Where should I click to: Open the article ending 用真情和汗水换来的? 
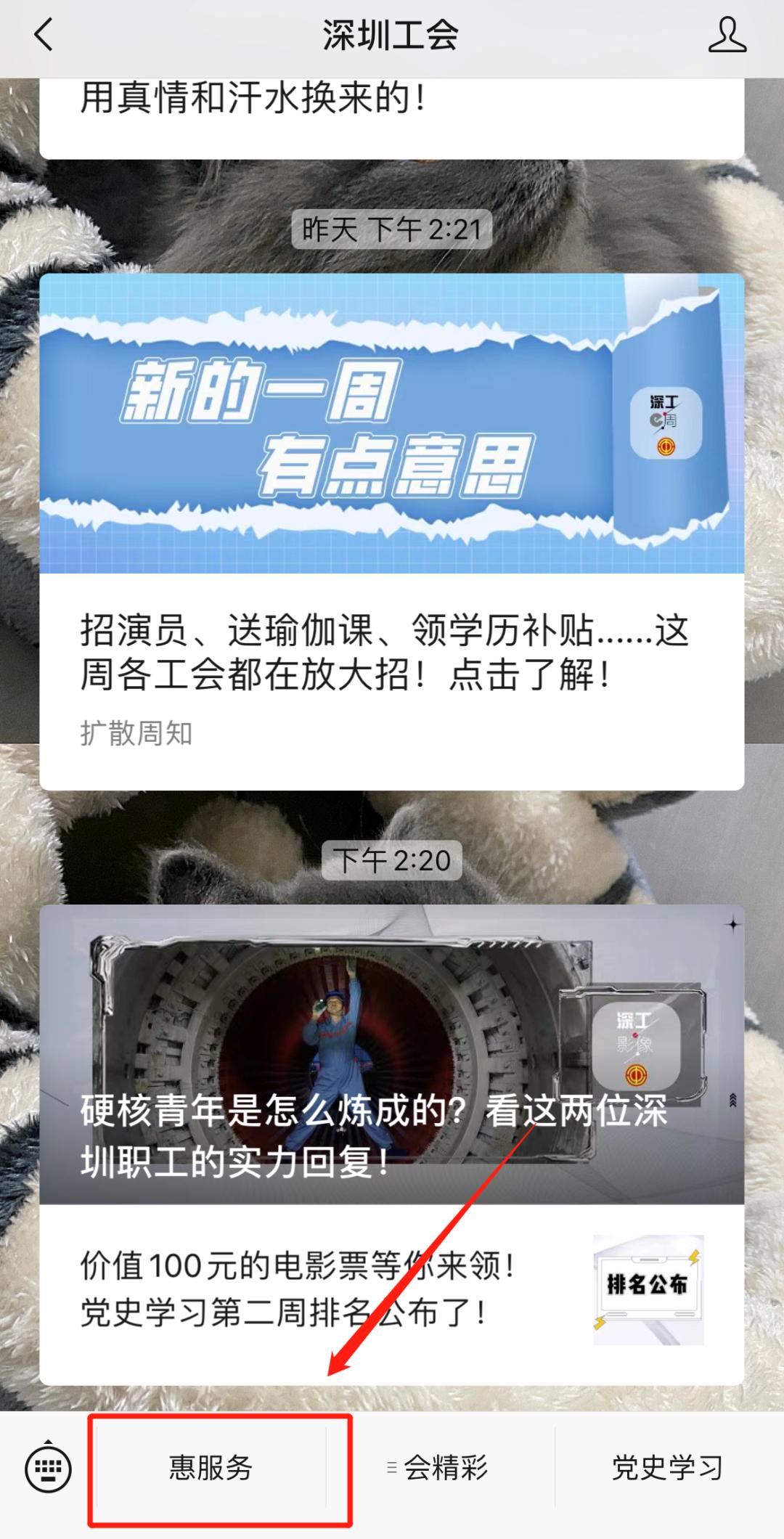pyautogui.click(x=392, y=109)
